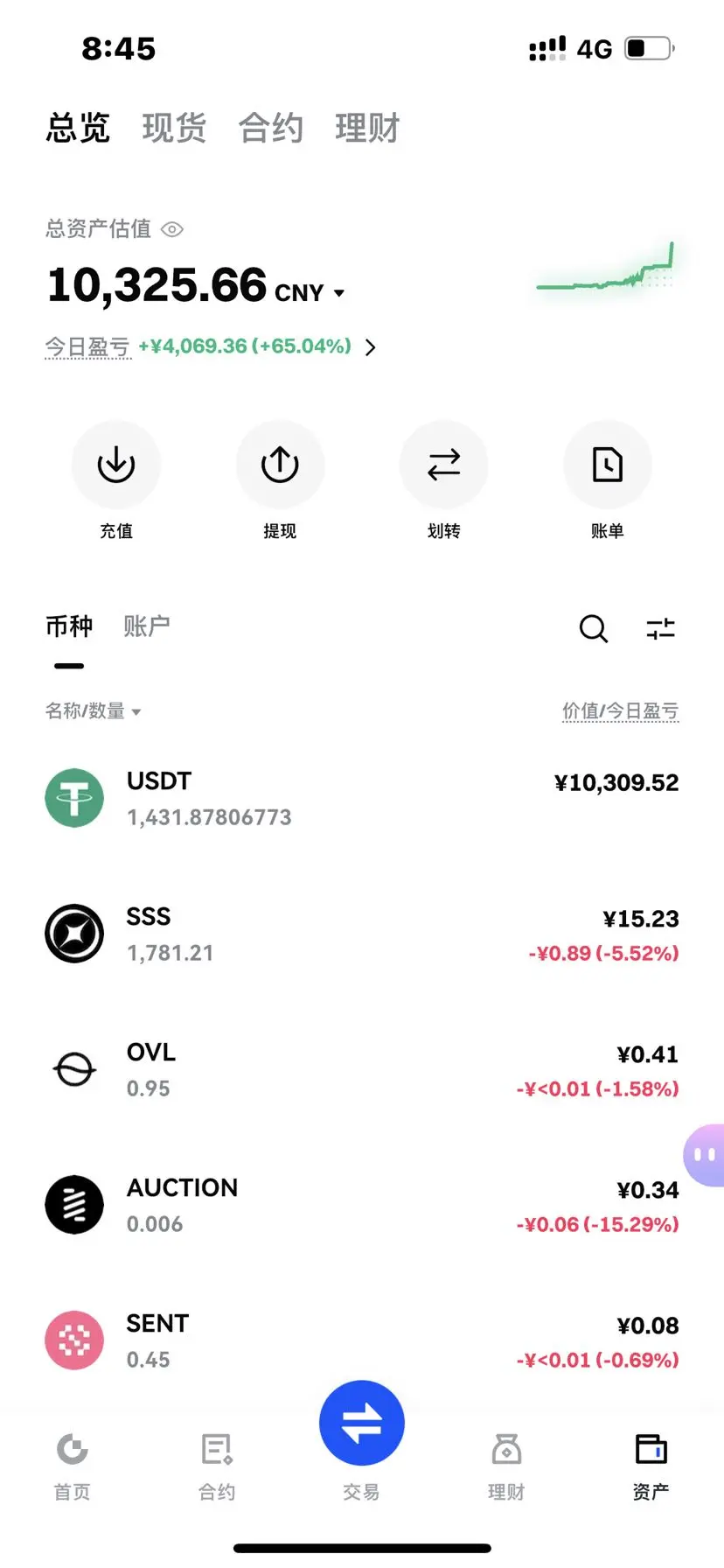Viewport: 724px width, 1568px height.
Task: Hide the total asset value with eye icon
Action: [172, 230]
